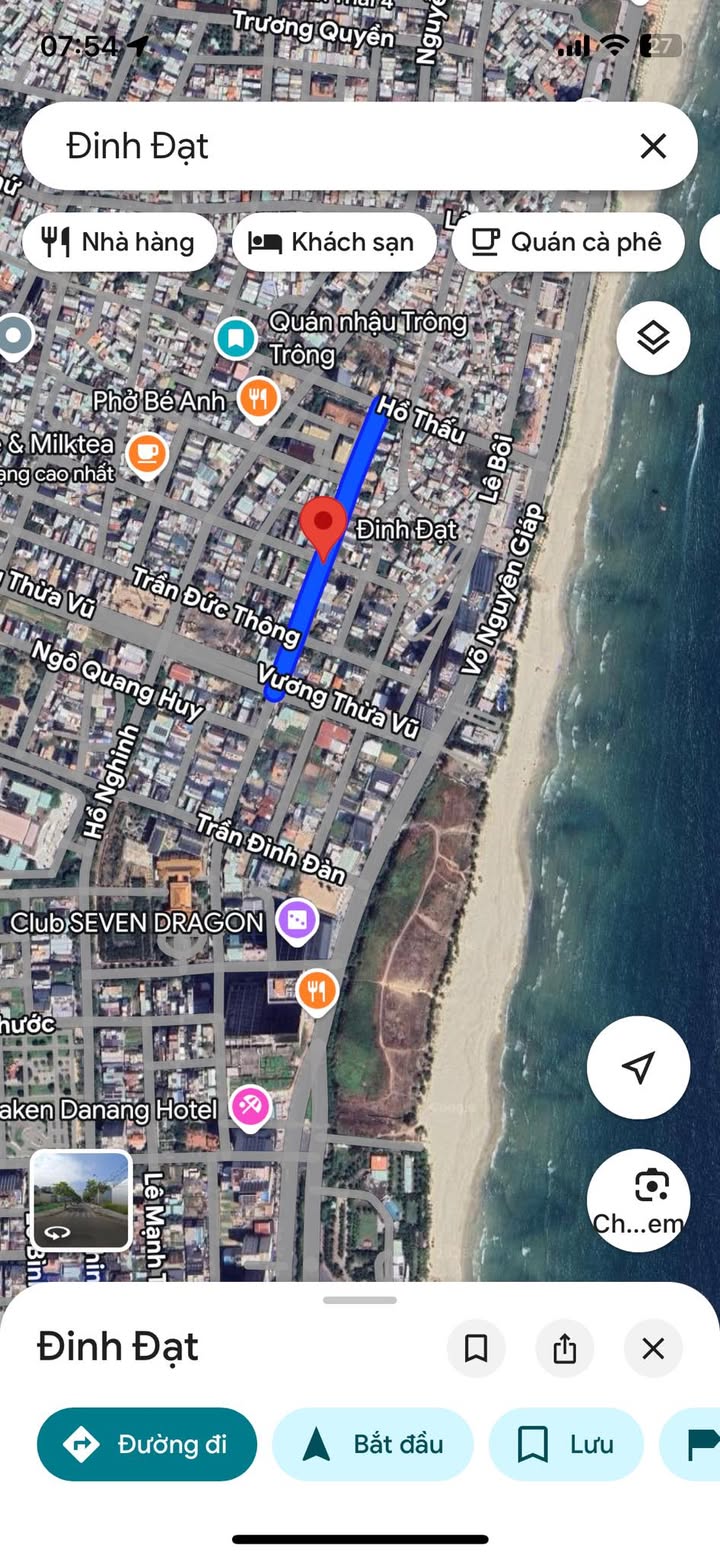Screen dimensions: 720x1559
Task: Clear the Đinh Đạt search query
Action: (x=653, y=146)
